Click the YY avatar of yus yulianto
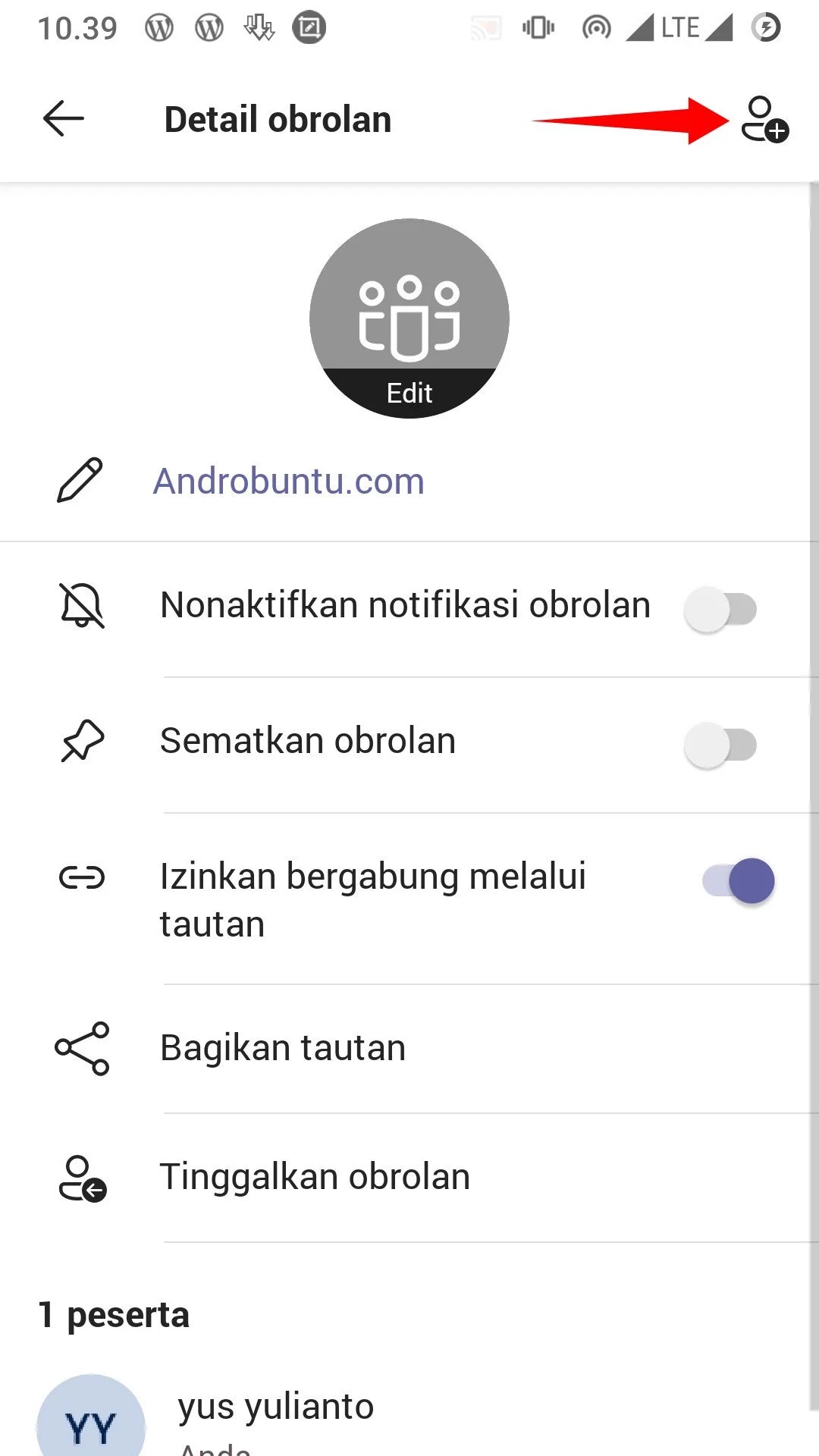This screenshot has width=819, height=1456. point(89,1424)
